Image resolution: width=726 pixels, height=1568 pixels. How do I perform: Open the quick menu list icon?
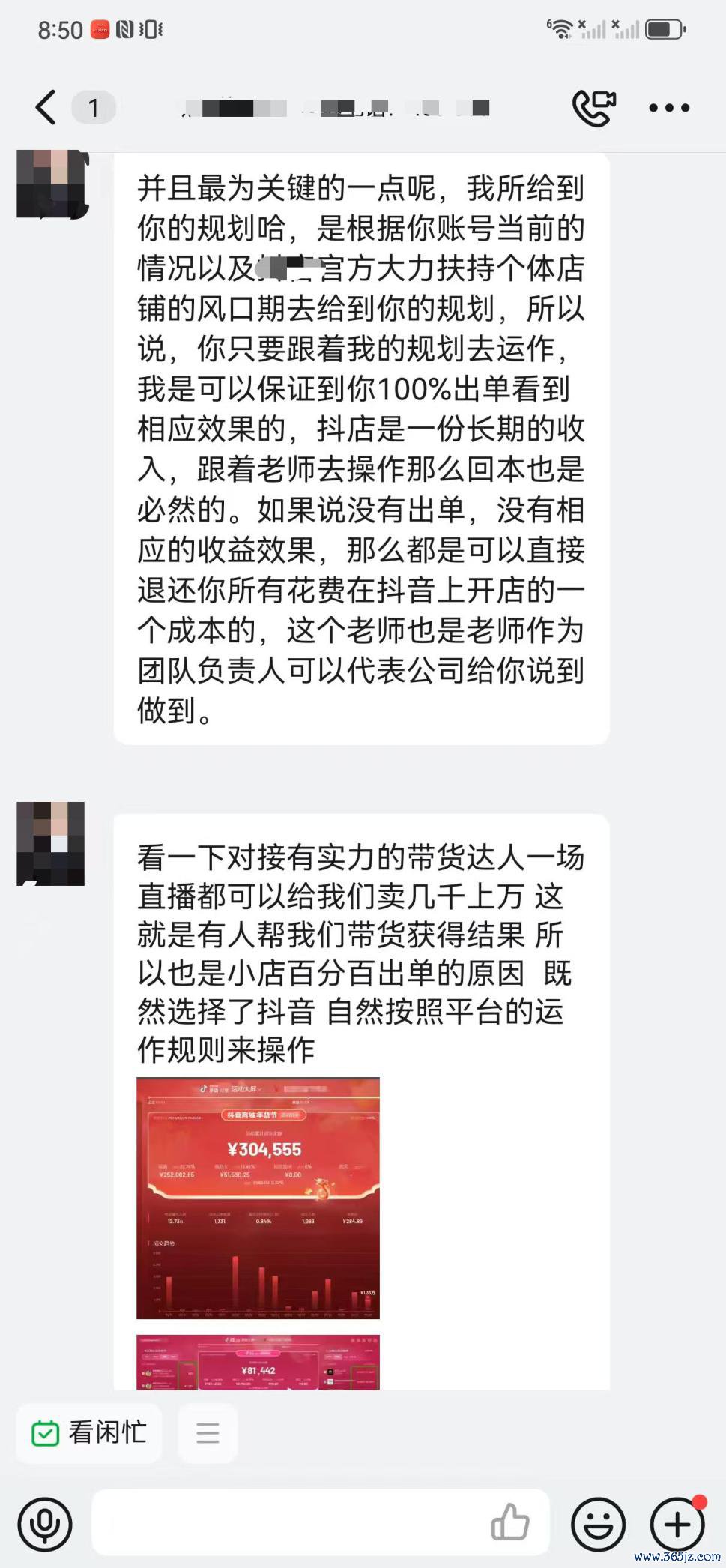(x=208, y=1433)
